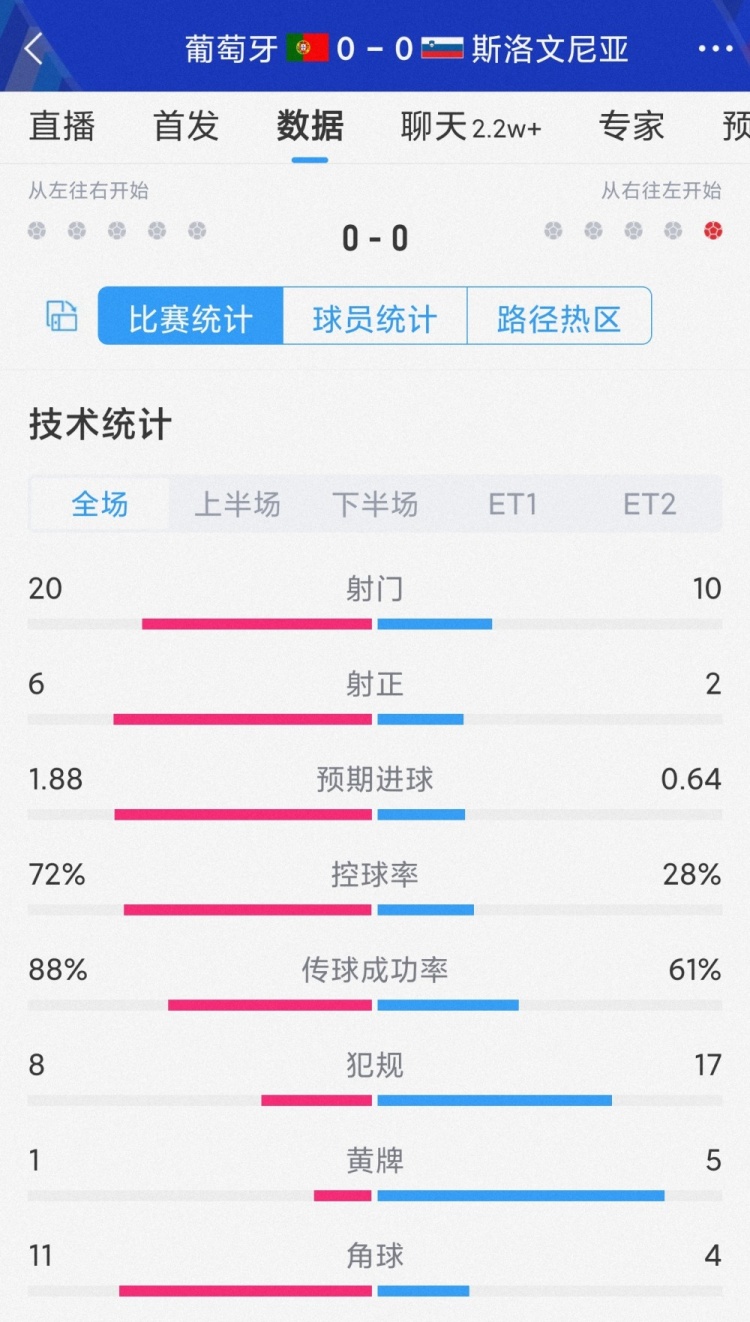Image resolution: width=750 pixels, height=1322 pixels.
Task: Tap the red football icon on the timeline
Action: pyautogui.click(x=713, y=230)
